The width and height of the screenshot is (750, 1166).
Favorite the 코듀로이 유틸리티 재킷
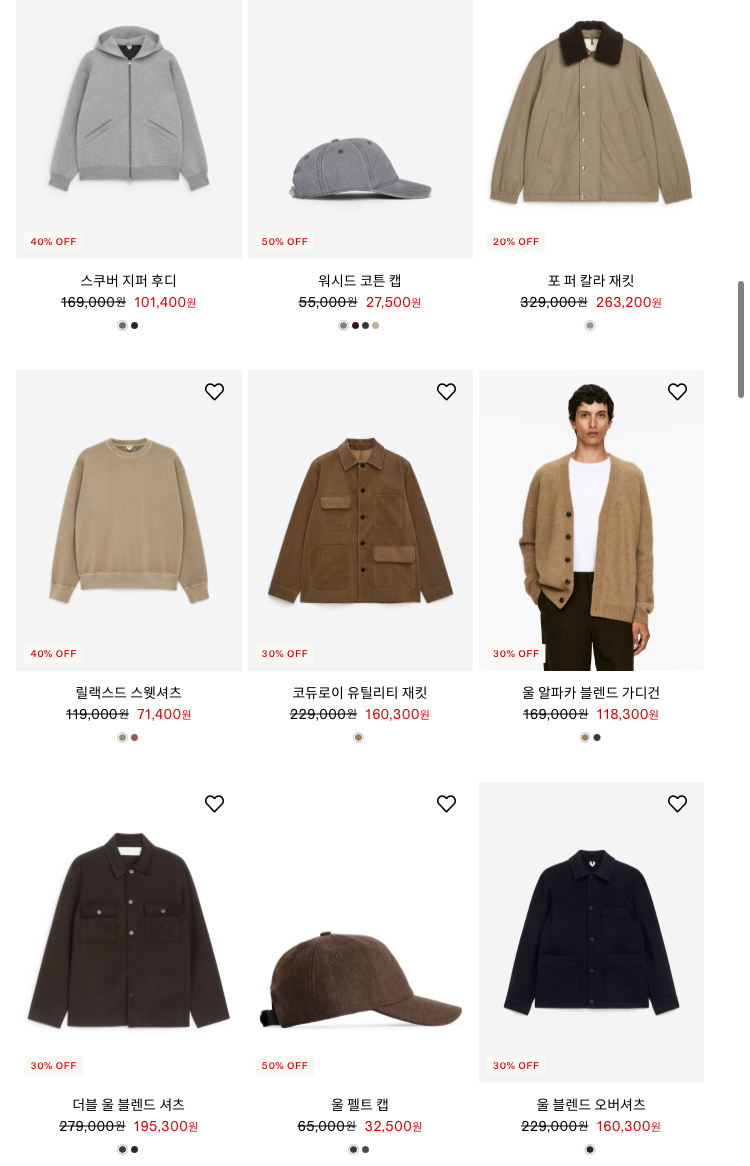click(x=446, y=392)
